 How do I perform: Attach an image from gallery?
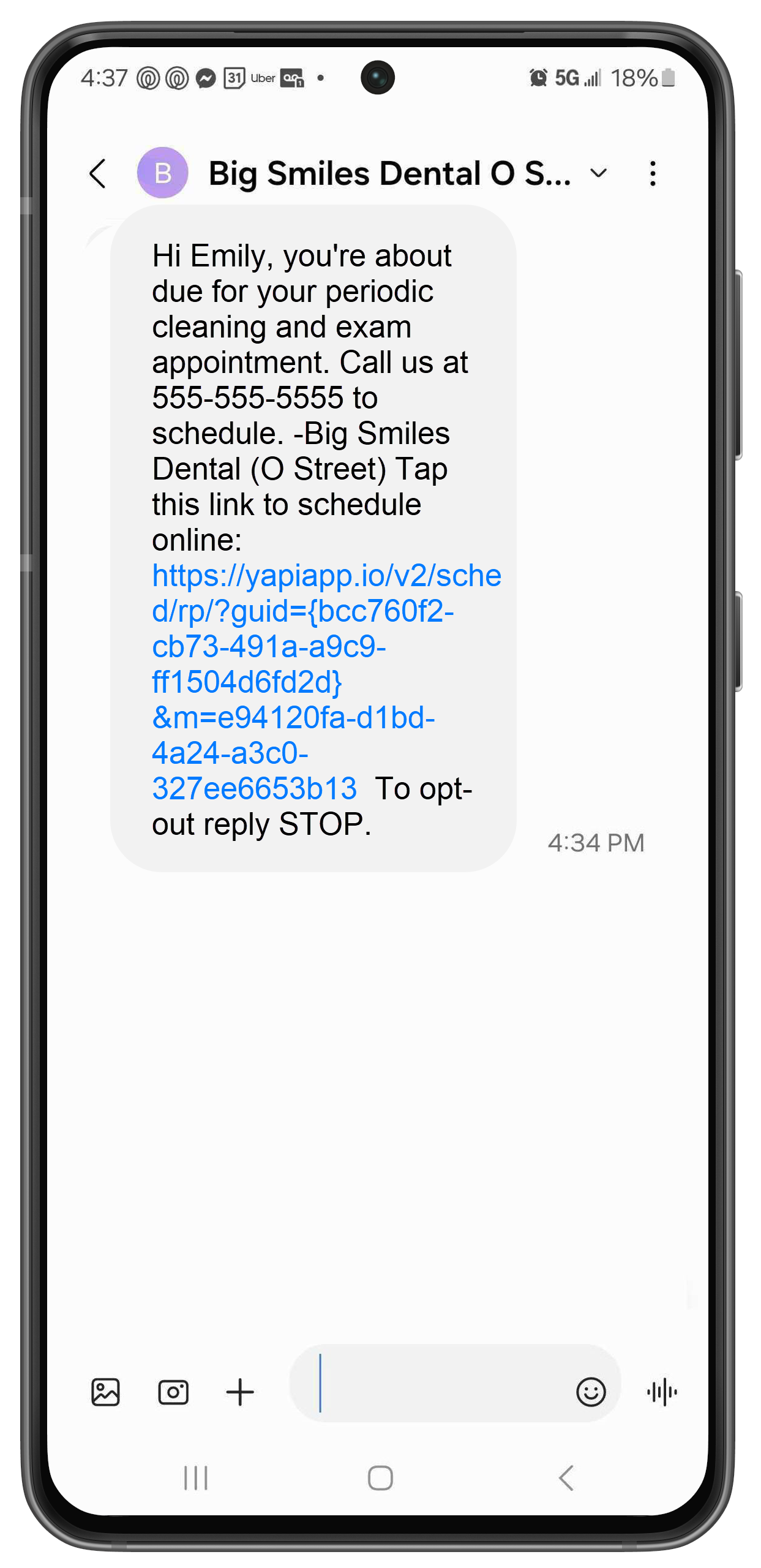click(105, 1392)
